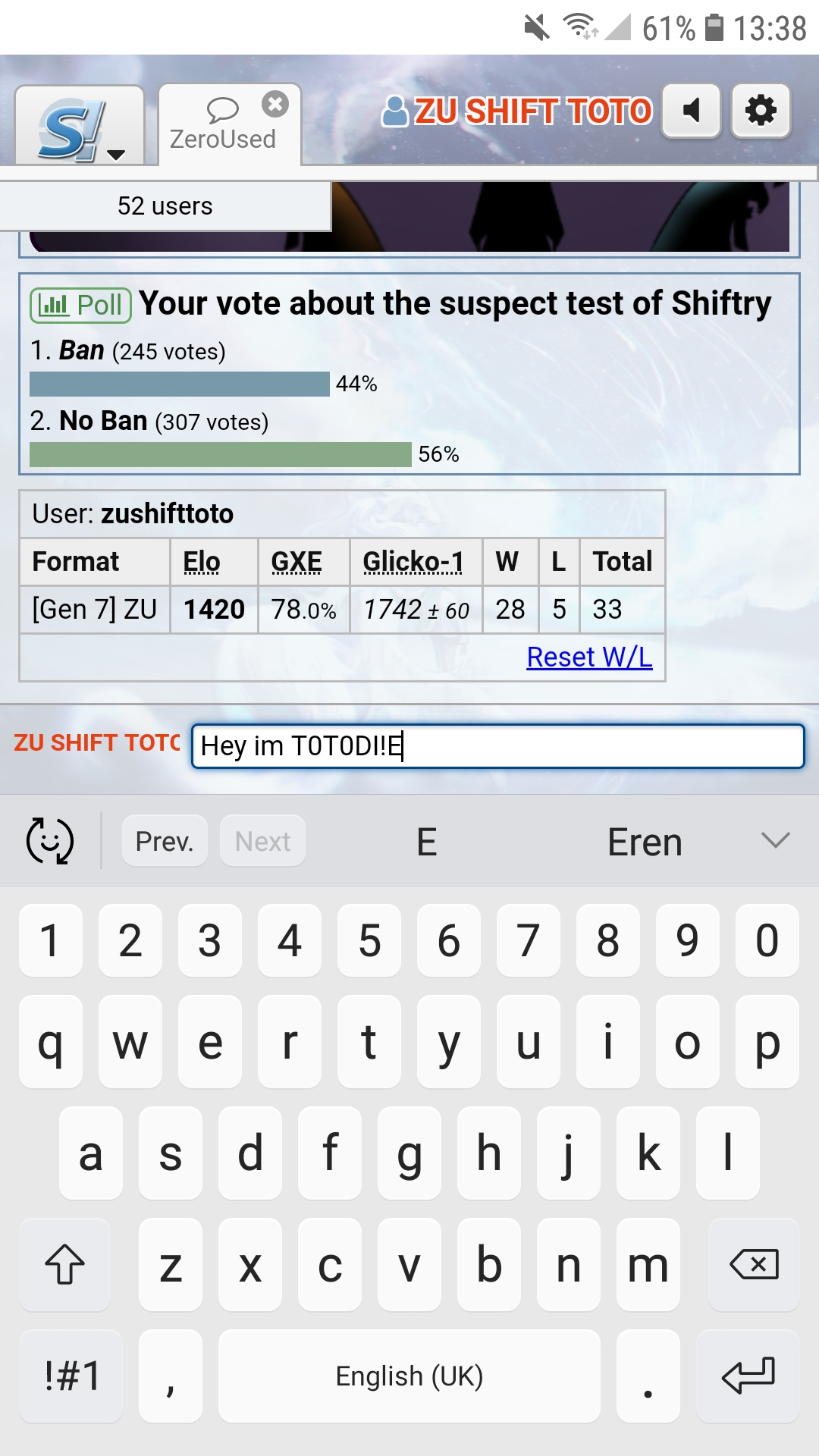819x1456 pixels.
Task: Tap the Reset W/L link
Action: point(589,657)
